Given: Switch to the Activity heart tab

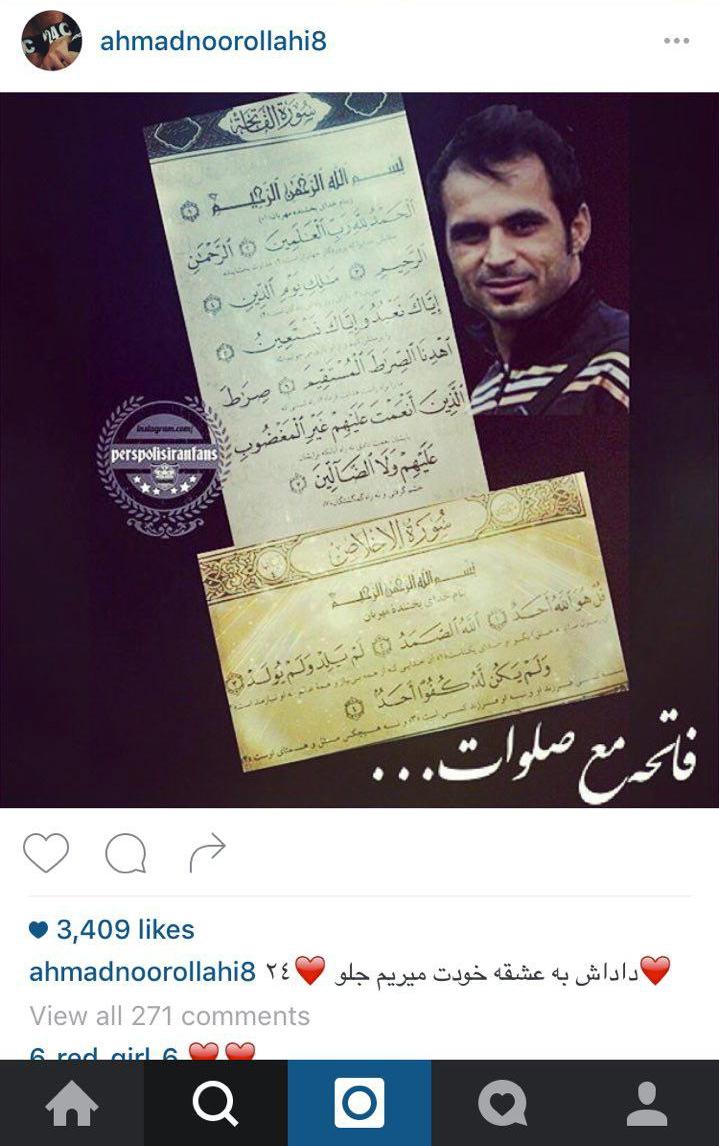Looking at the screenshot, I should [x=502, y=1104].
